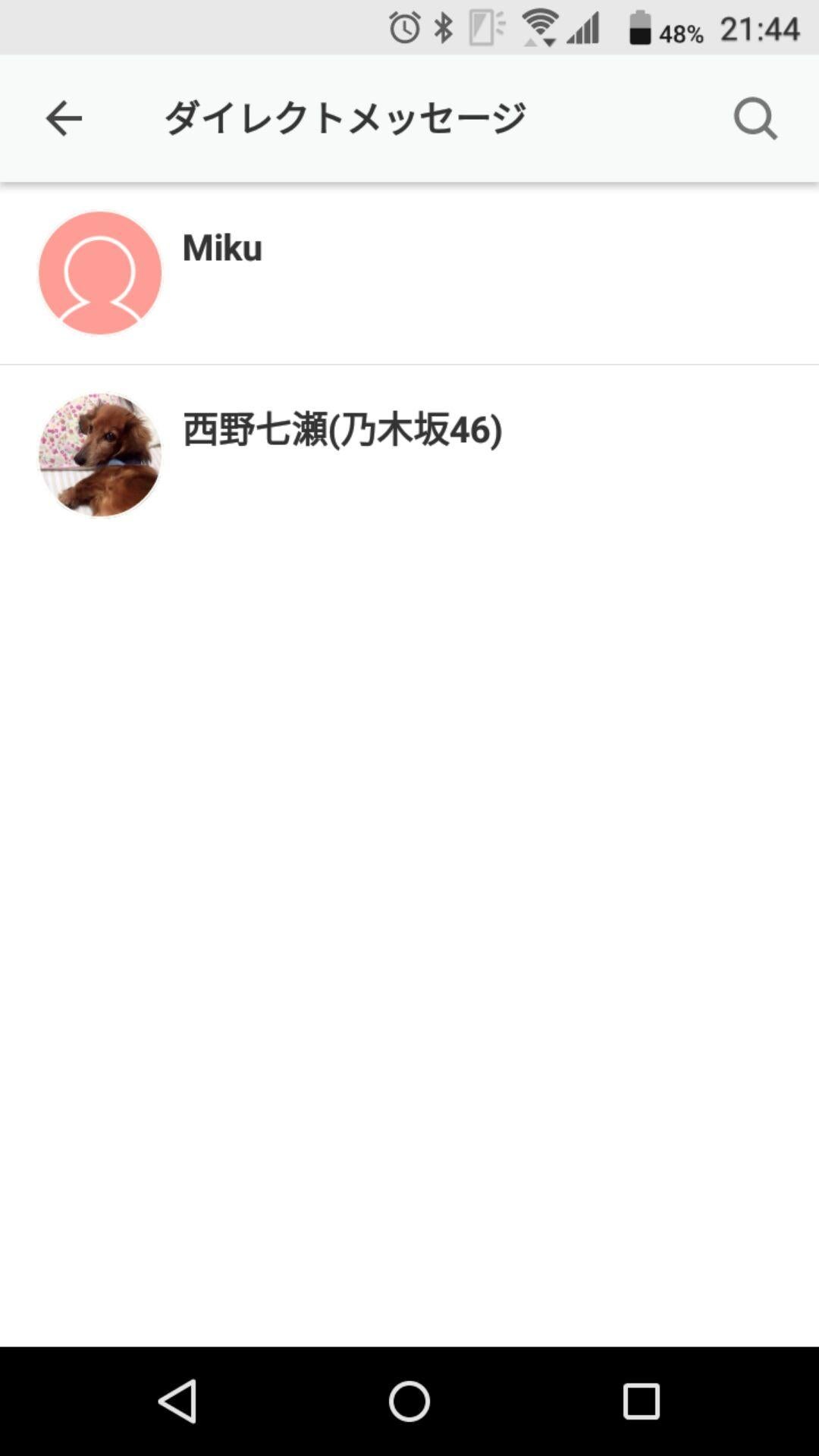819x1456 pixels.
Task: Tap the empty message list area
Action: coord(409,910)
